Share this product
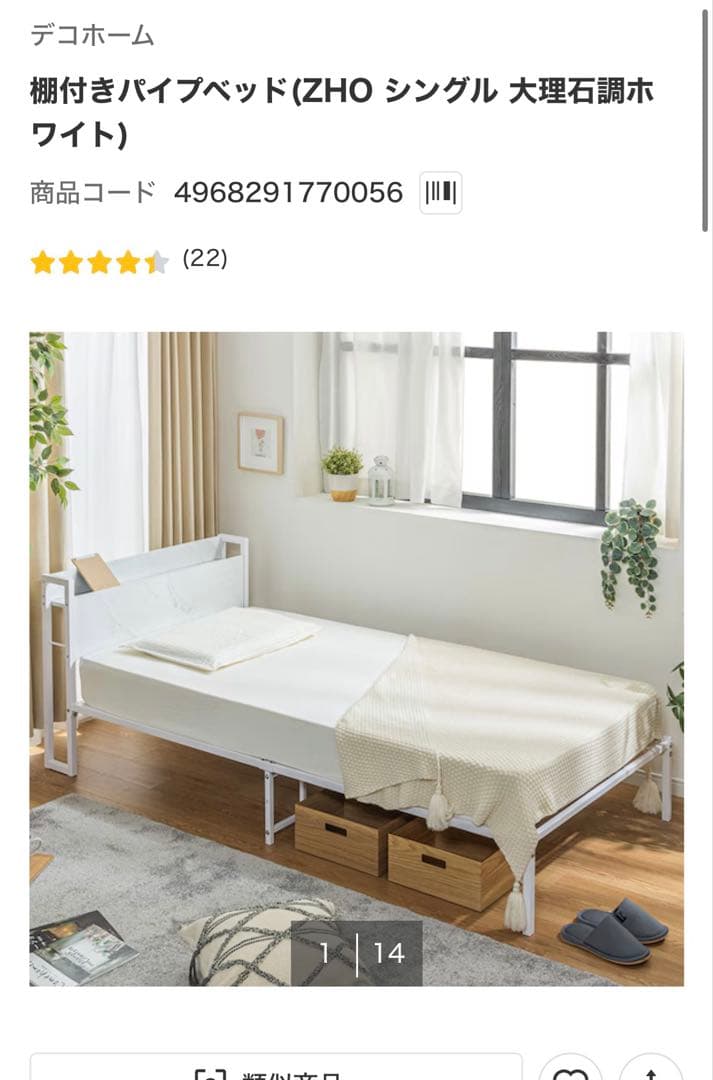The width and height of the screenshot is (713, 1080). point(651,1070)
